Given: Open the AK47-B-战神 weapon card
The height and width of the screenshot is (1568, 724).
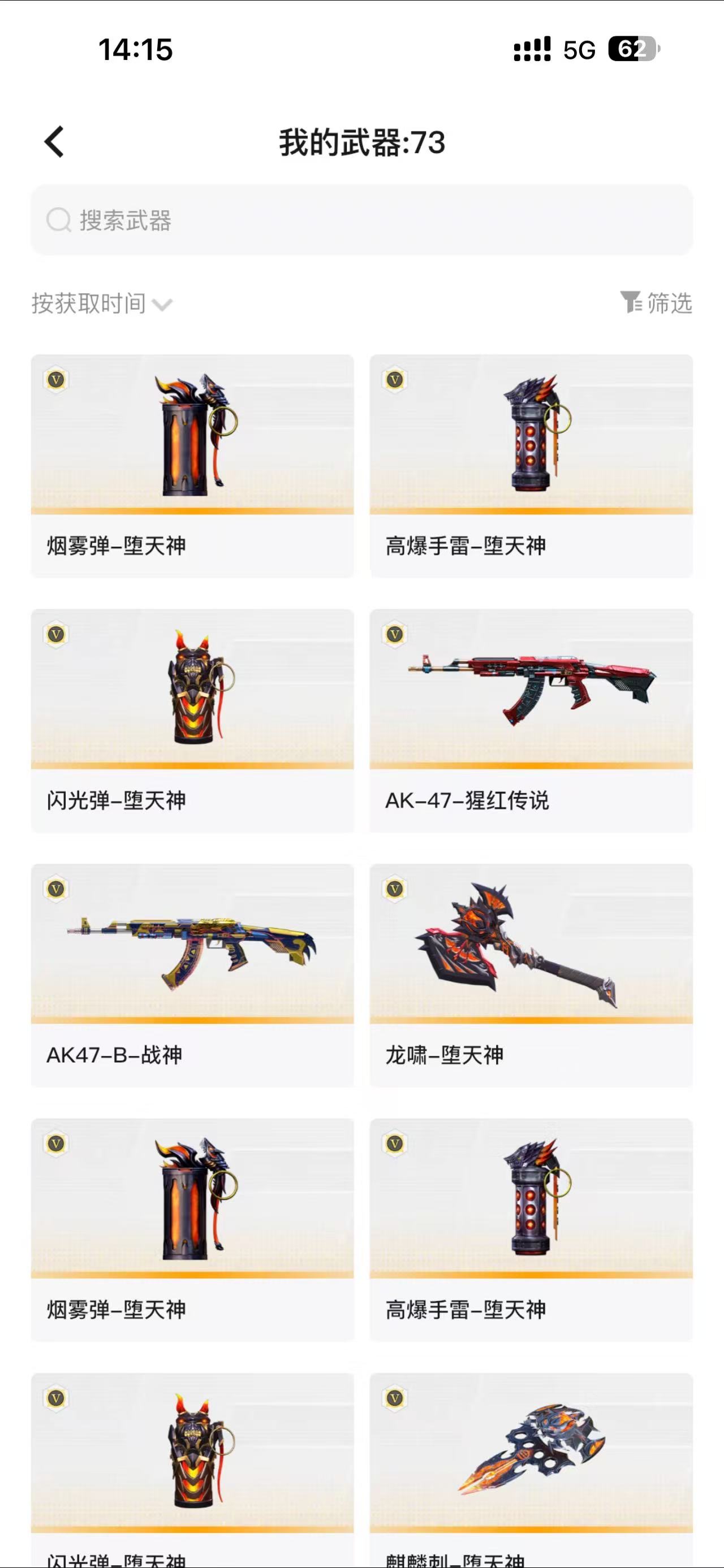Looking at the screenshot, I should click(x=192, y=974).
